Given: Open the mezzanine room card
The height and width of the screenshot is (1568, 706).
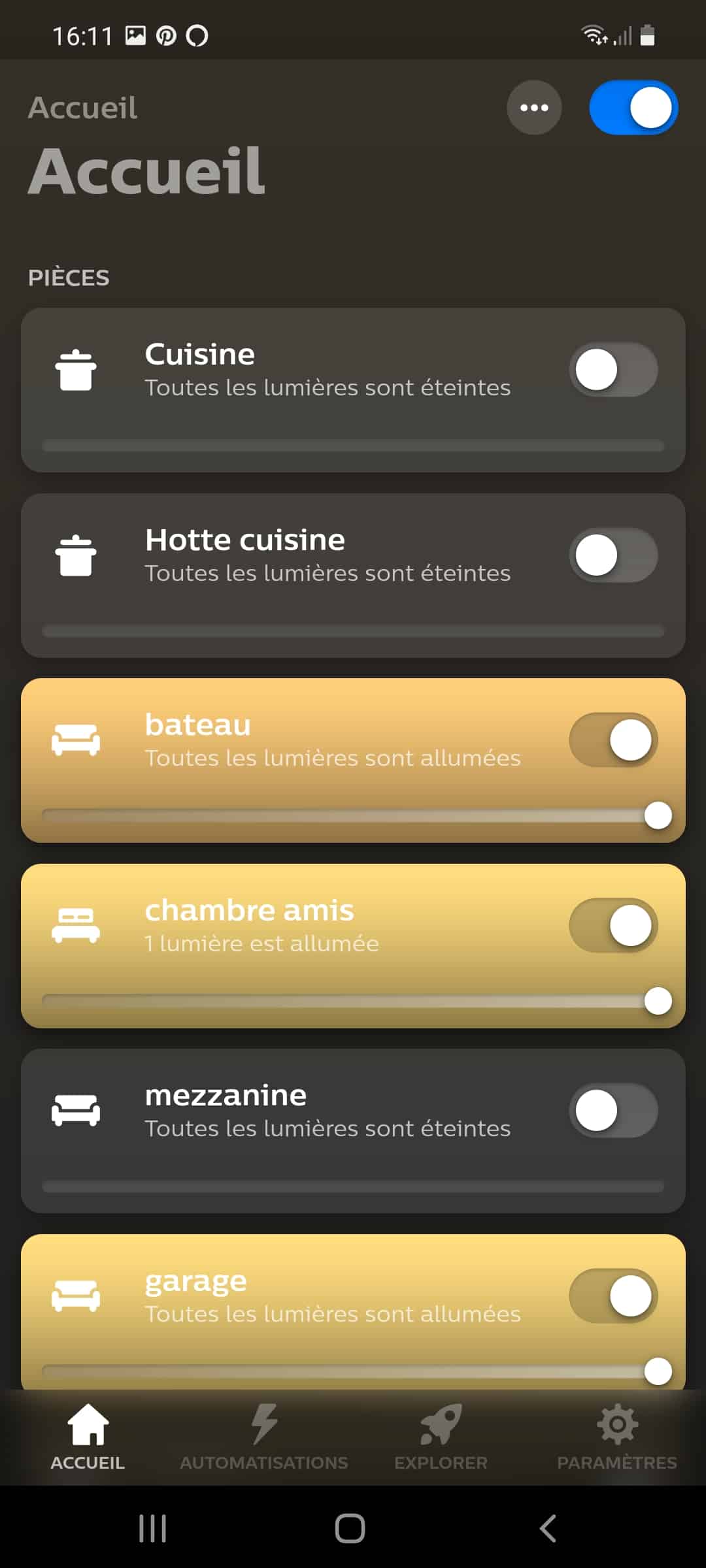Looking at the screenshot, I should point(353,1131).
